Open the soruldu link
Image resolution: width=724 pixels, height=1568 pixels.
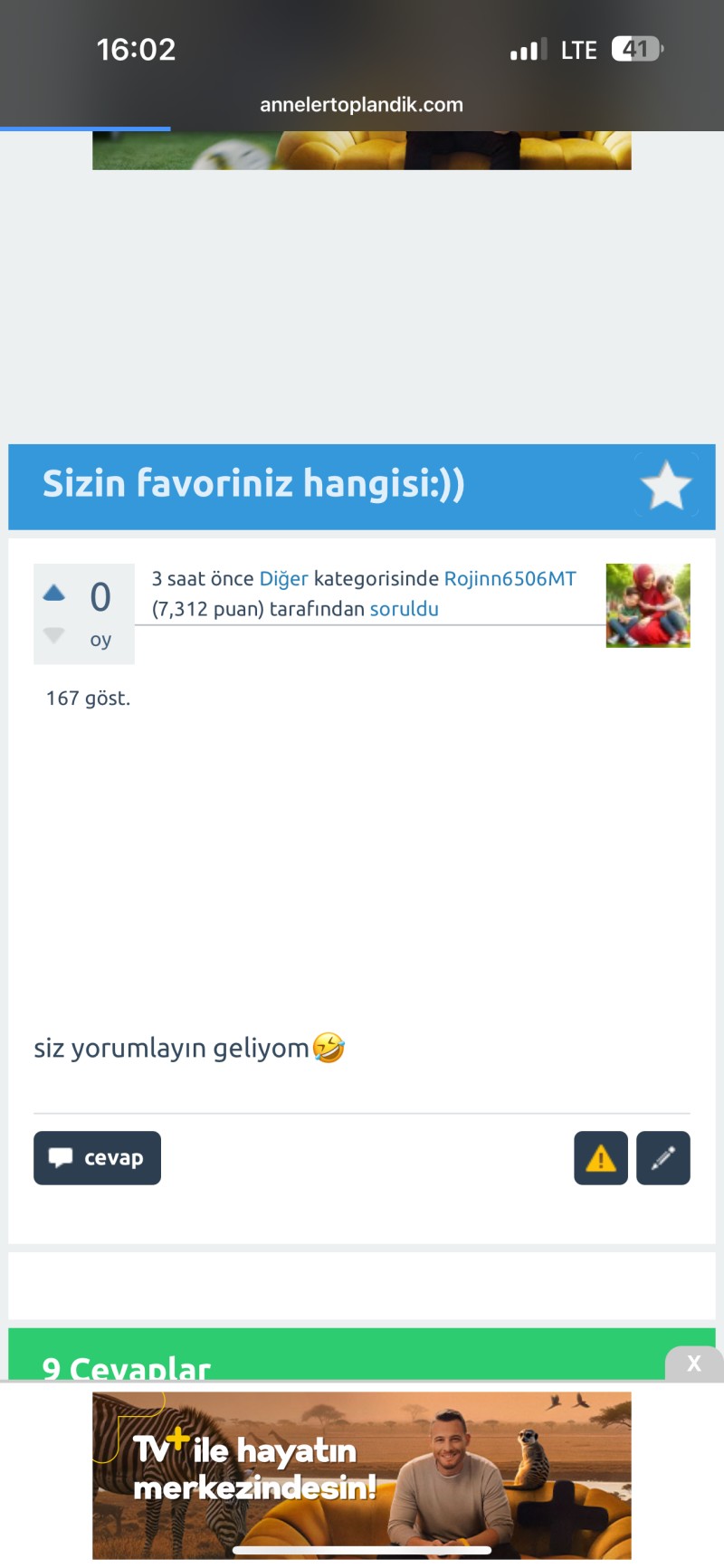click(x=404, y=609)
